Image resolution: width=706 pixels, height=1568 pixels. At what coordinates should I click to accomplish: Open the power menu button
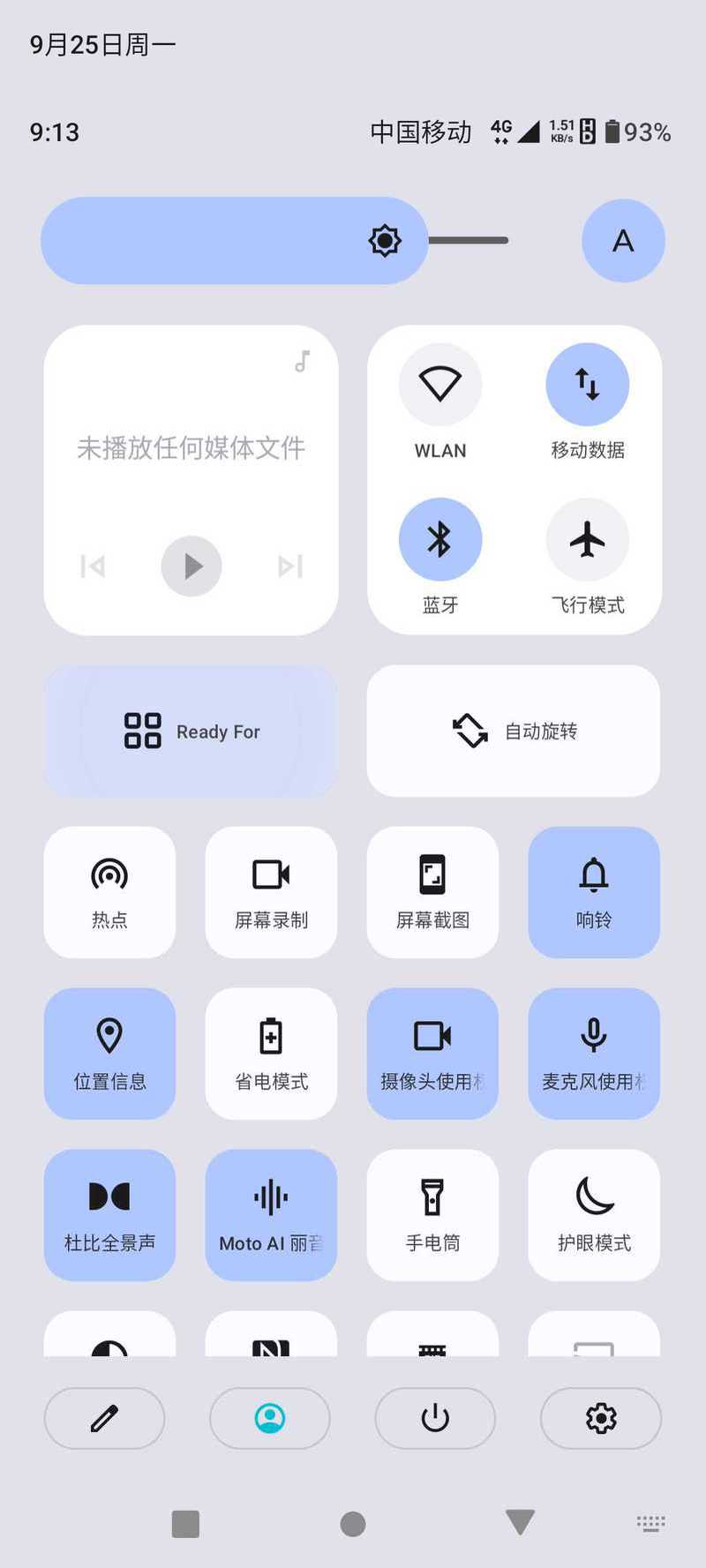click(435, 1418)
